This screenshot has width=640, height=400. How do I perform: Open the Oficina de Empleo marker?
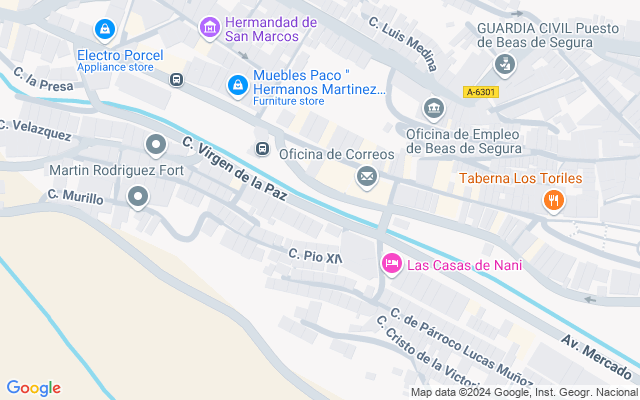coord(434,107)
